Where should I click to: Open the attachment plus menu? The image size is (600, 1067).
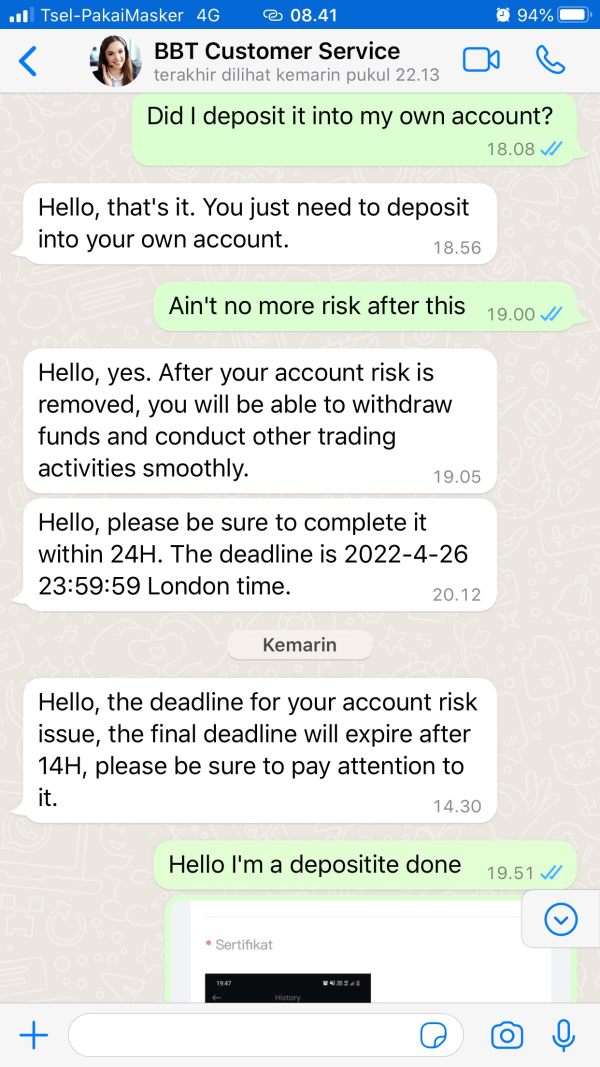(x=33, y=1036)
